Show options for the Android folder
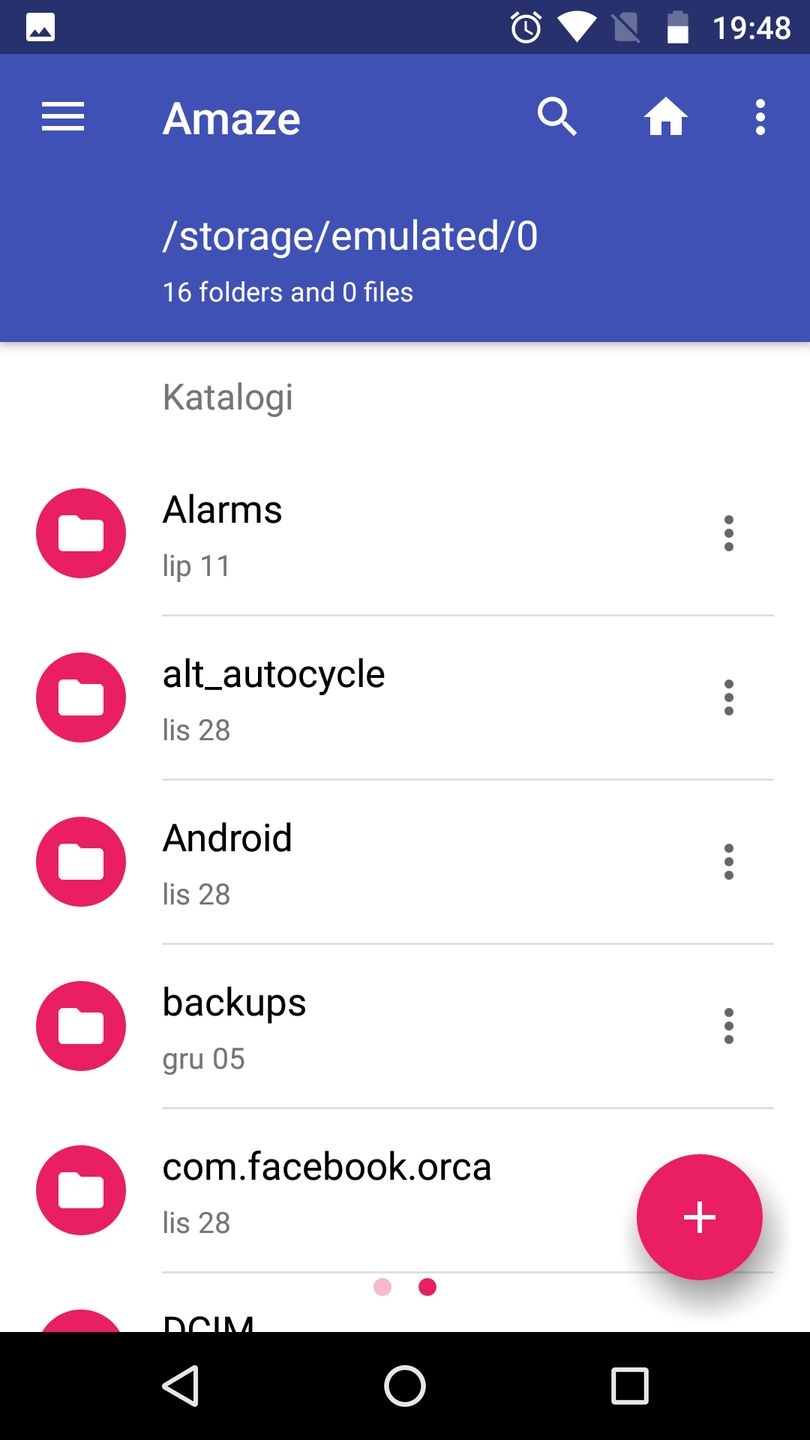The width and height of the screenshot is (810, 1440). (x=729, y=862)
